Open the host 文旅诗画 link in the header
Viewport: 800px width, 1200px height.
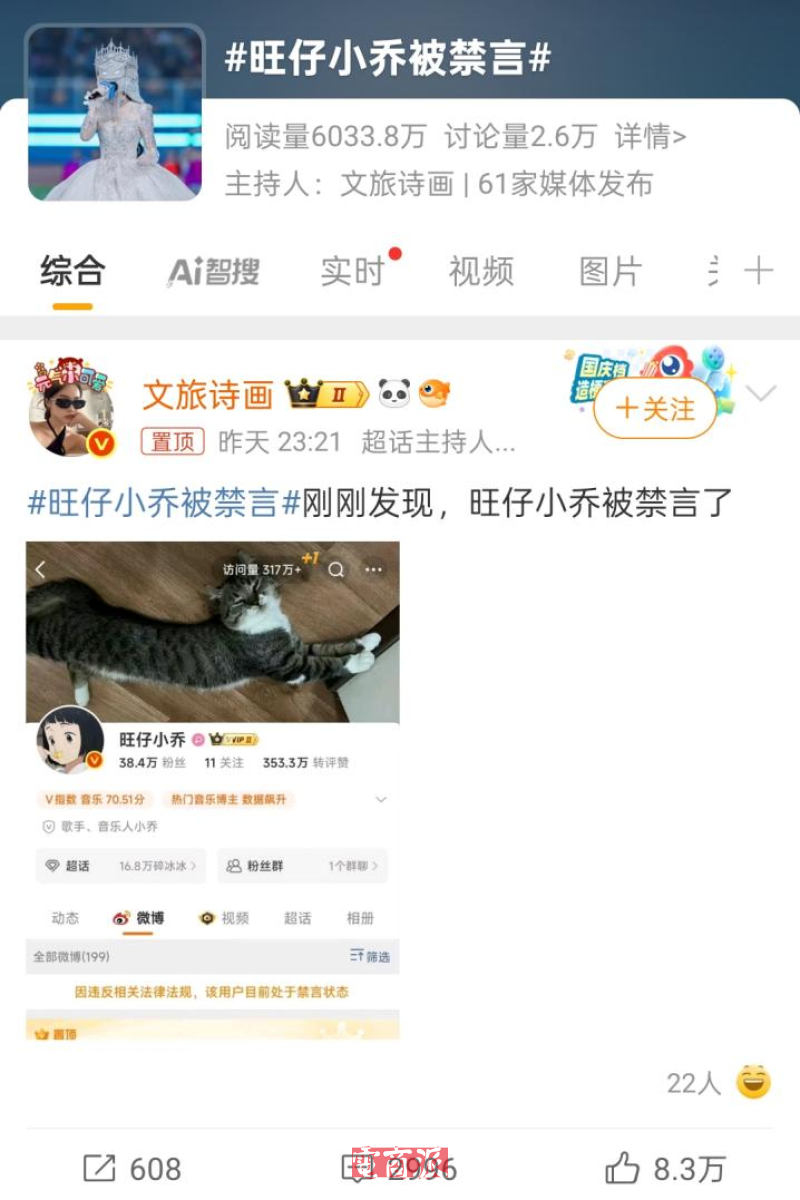[396, 184]
